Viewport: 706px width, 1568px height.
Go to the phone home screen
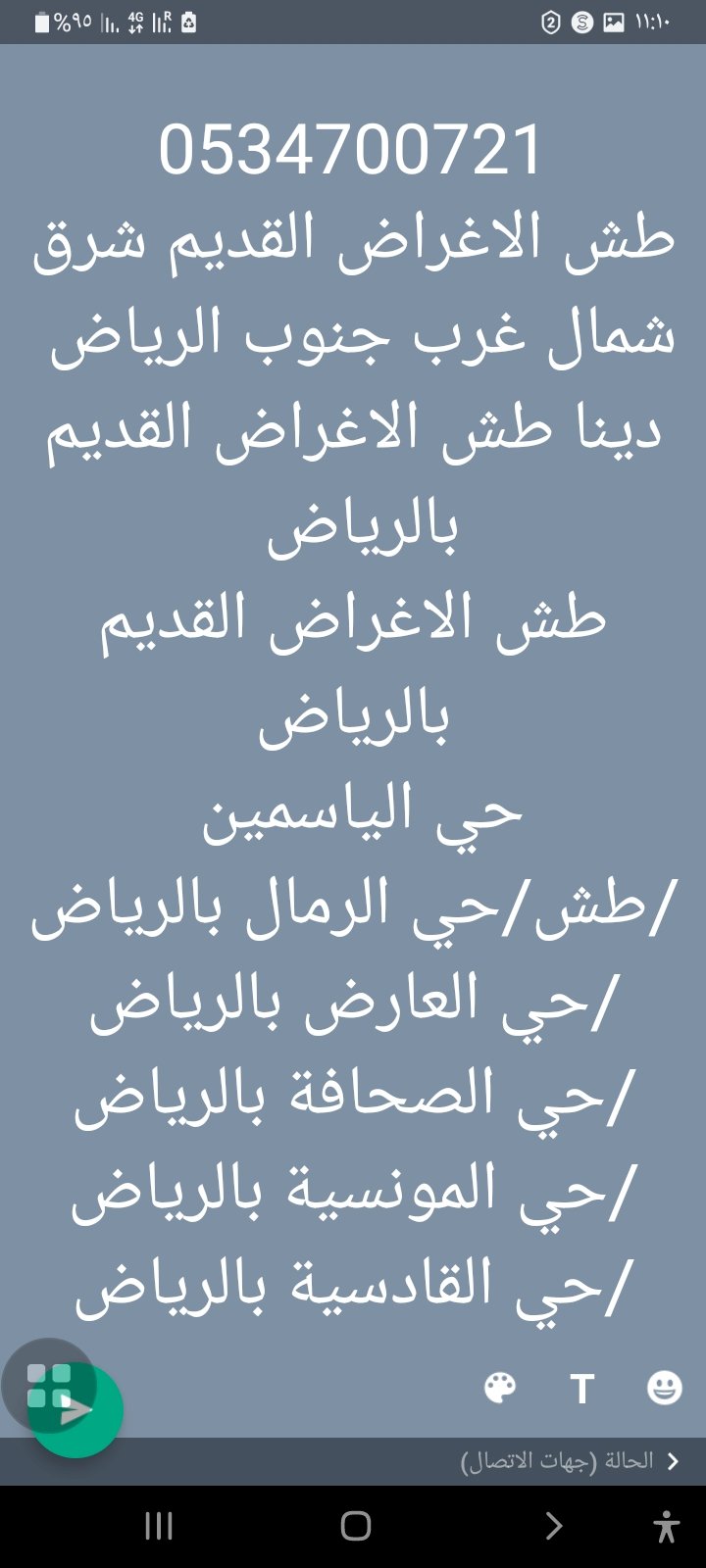tap(356, 1526)
